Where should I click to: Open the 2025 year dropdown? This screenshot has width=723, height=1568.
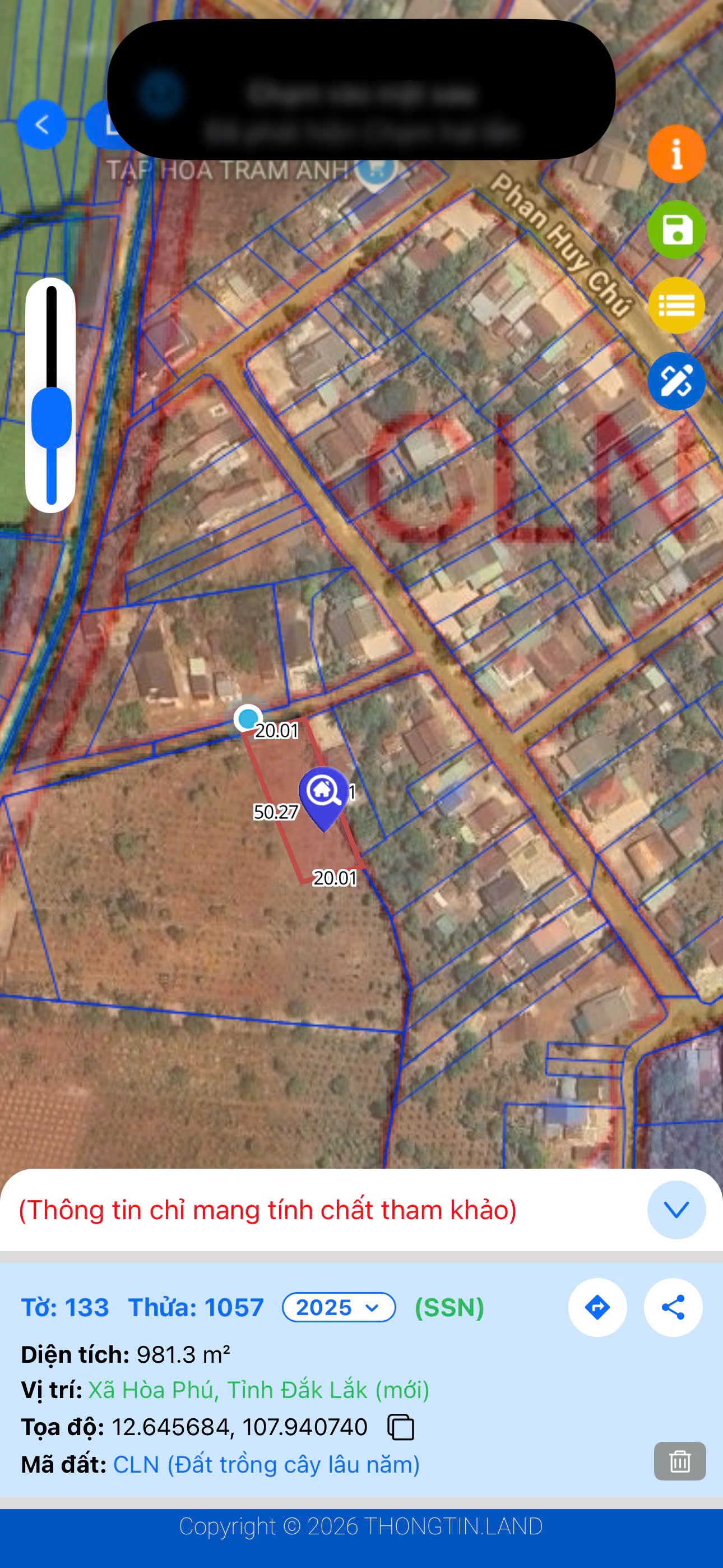[x=339, y=1307]
